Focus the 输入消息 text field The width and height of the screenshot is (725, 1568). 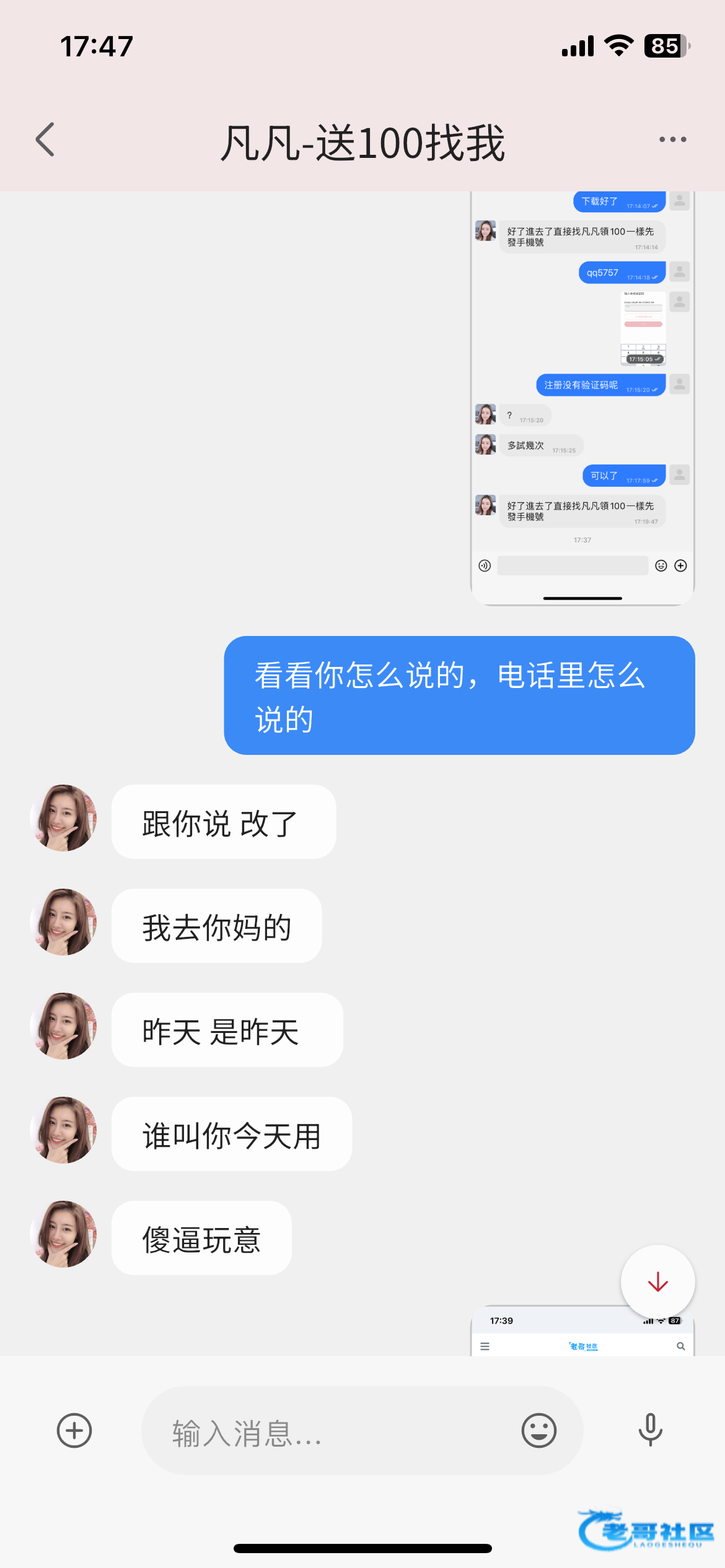(x=335, y=1432)
